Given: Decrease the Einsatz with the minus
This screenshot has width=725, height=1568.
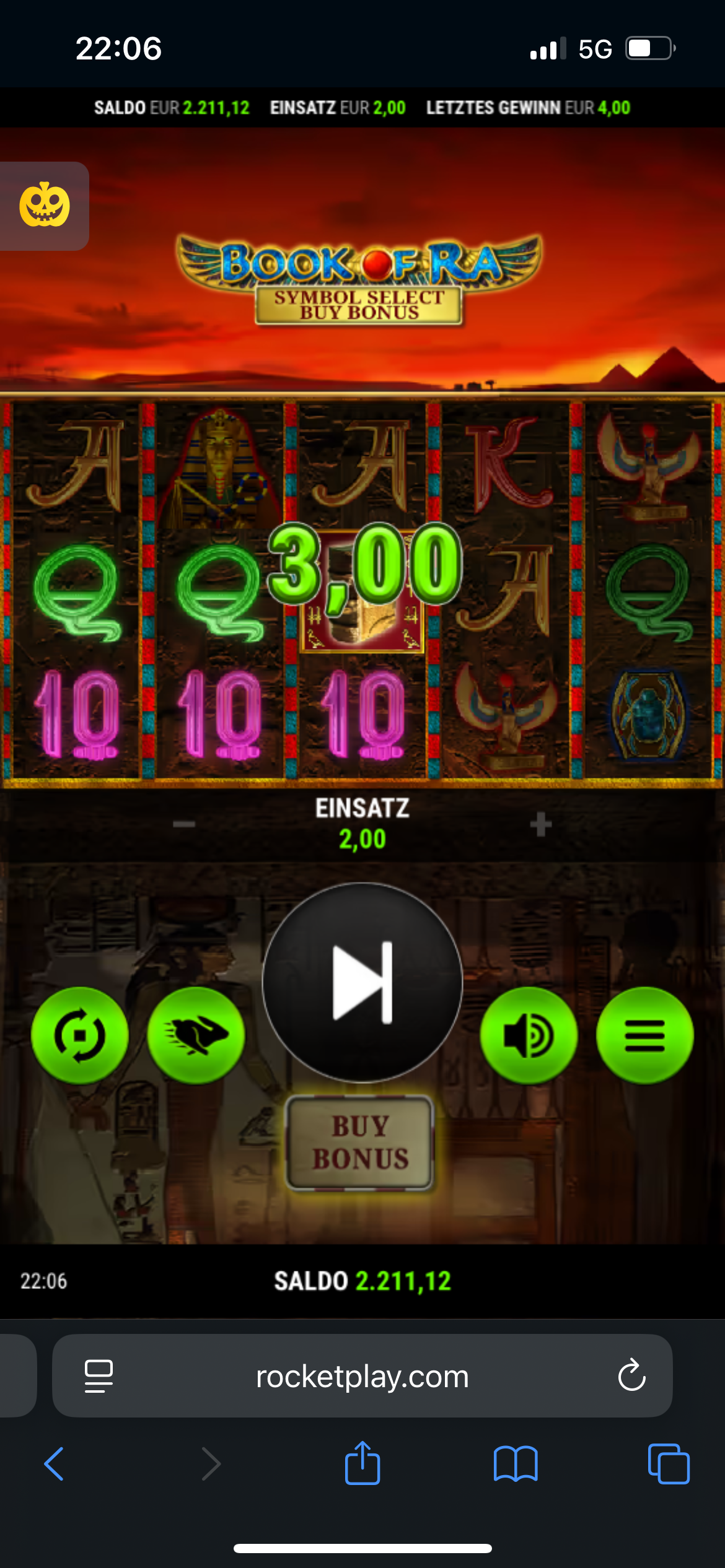Looking at the screenshot, I should 184,824.
